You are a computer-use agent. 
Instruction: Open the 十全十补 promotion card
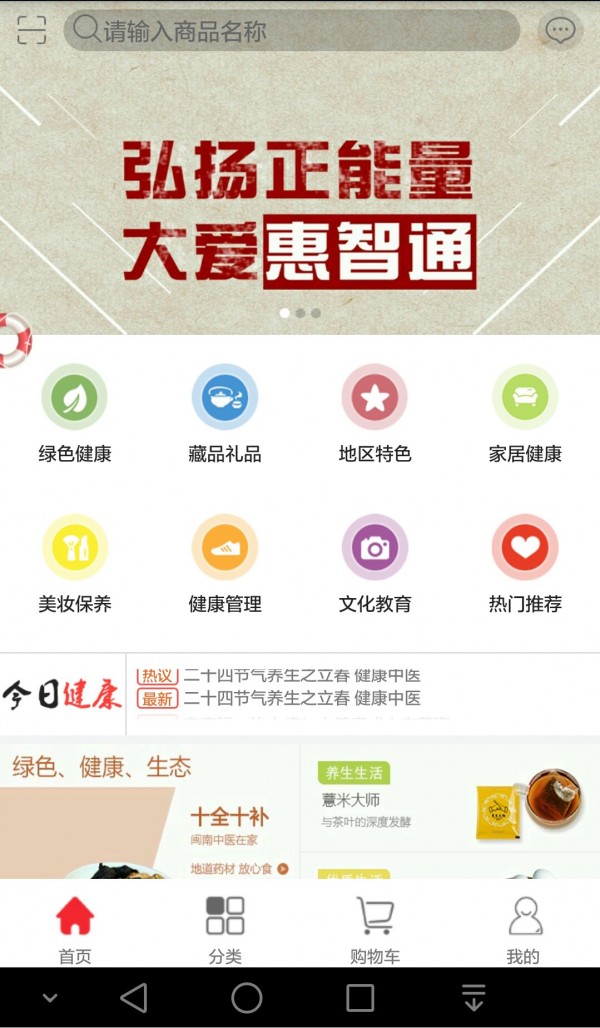pyautogui.click(x=150, y=830)
